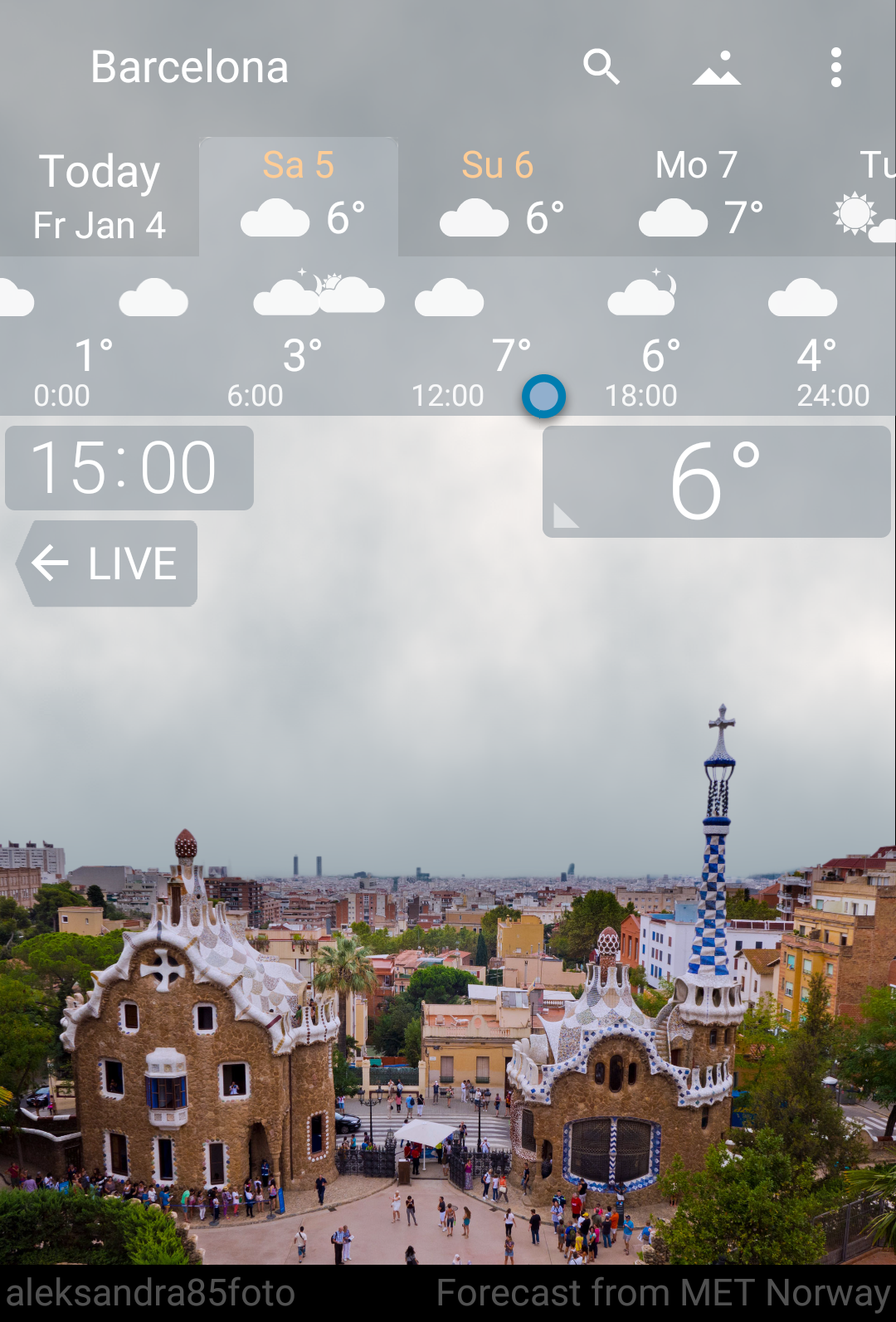Open the three-dot overflow menu
This screenshot has width=896, height=1322.
tap(835, 67)
